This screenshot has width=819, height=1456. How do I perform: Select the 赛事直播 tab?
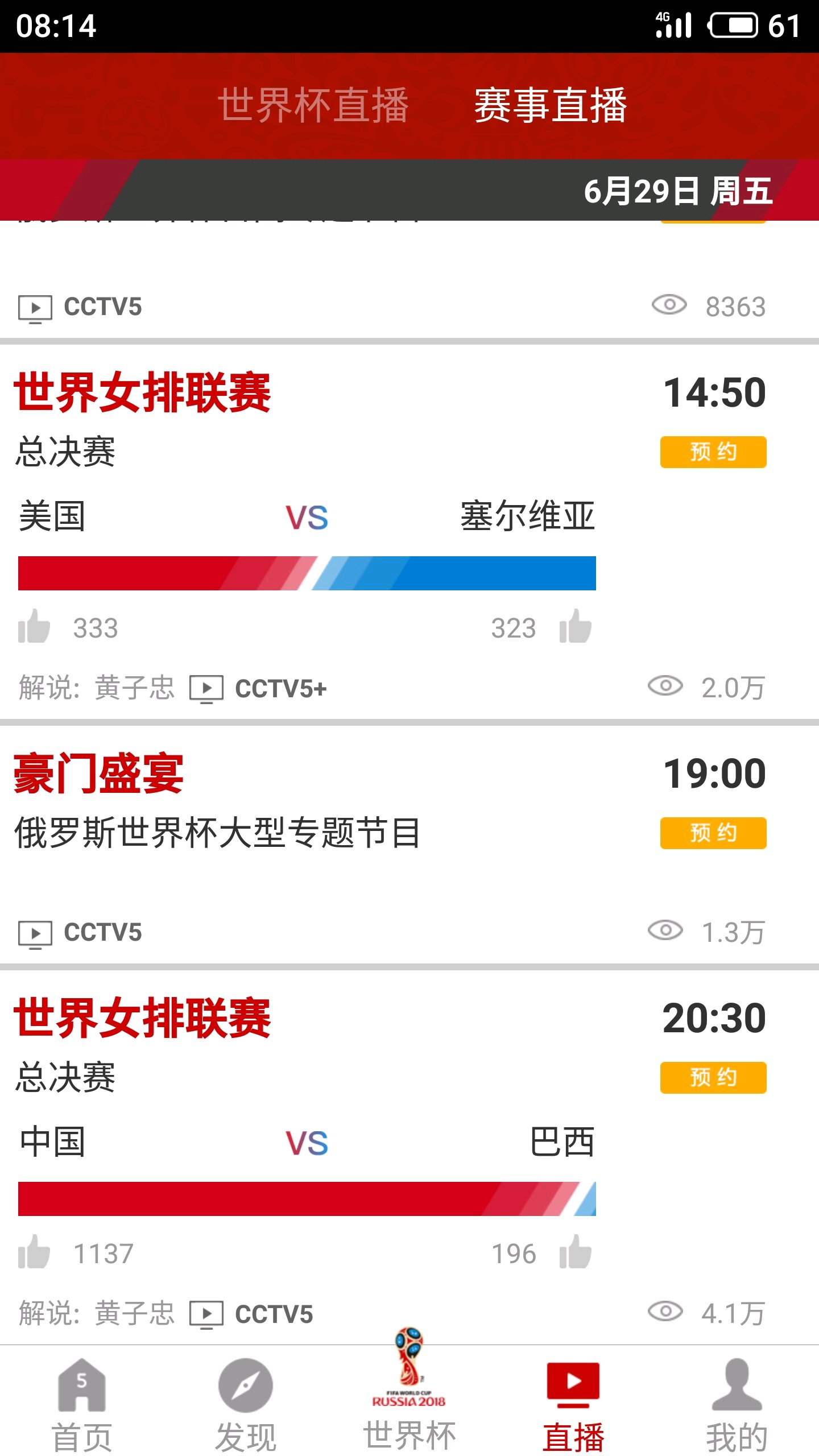click(x=550, y=105)
